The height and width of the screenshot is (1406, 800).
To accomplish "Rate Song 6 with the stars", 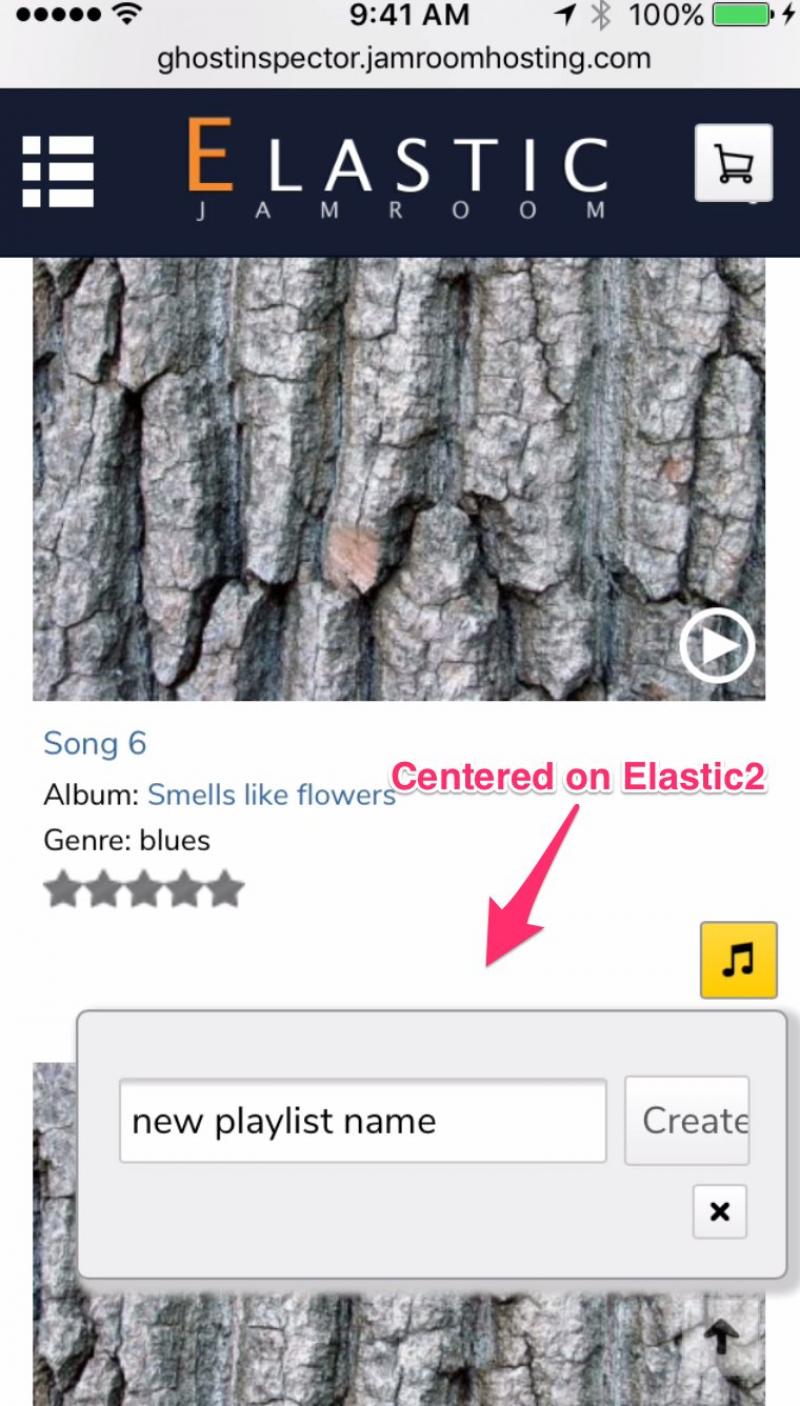I will [144, 888].
